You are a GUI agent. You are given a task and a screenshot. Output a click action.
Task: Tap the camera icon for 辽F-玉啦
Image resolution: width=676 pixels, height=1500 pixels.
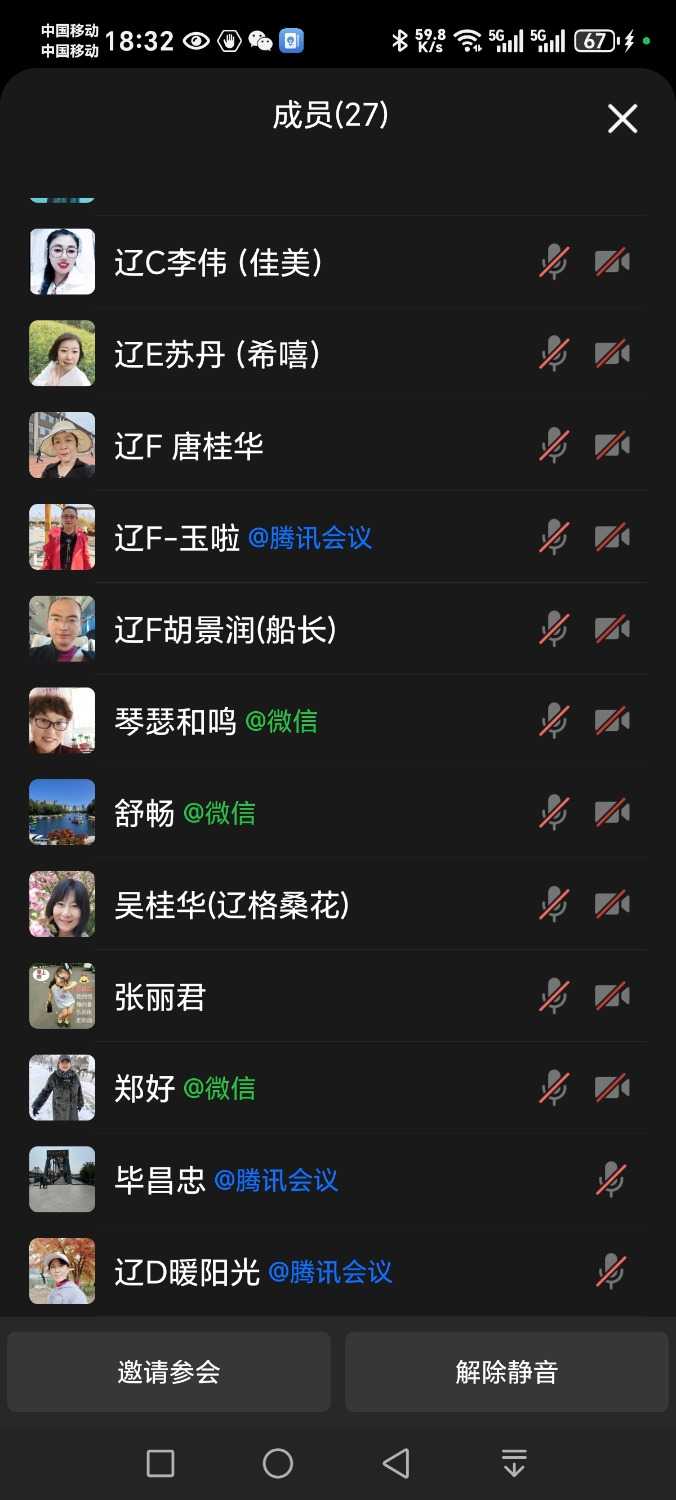point(612,537)
